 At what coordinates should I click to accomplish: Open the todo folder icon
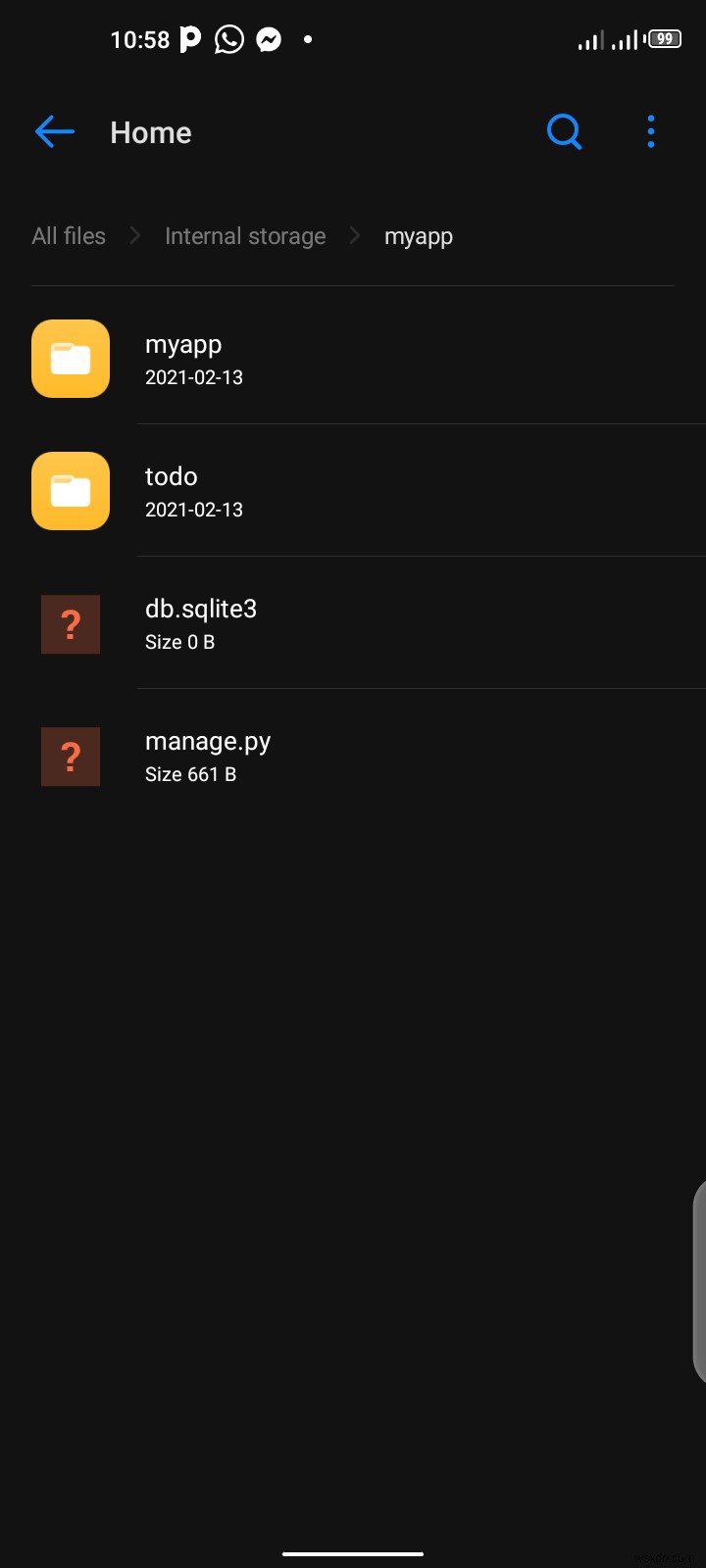point(70,491)
